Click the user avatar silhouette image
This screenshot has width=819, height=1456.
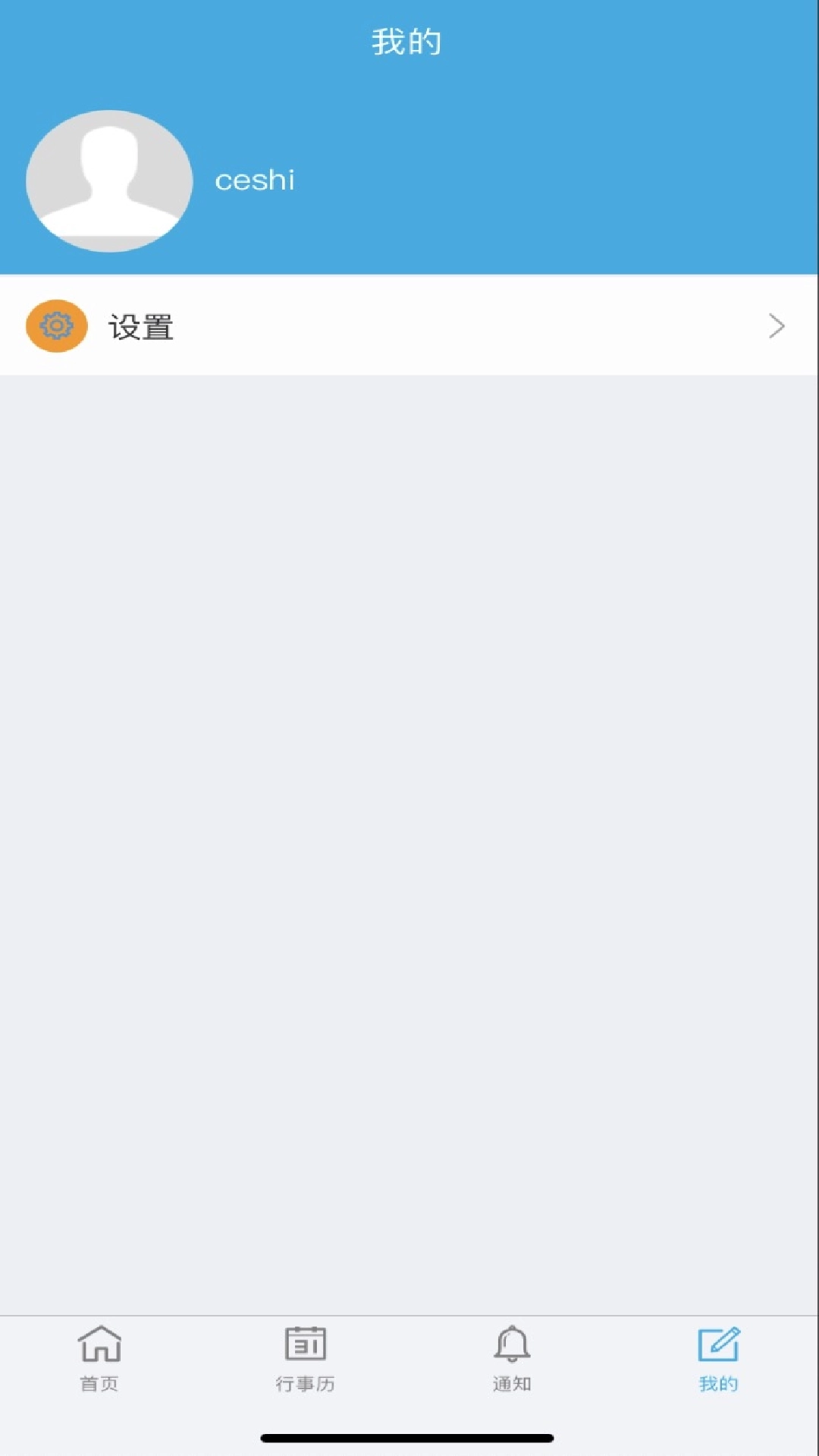[108, 180]
